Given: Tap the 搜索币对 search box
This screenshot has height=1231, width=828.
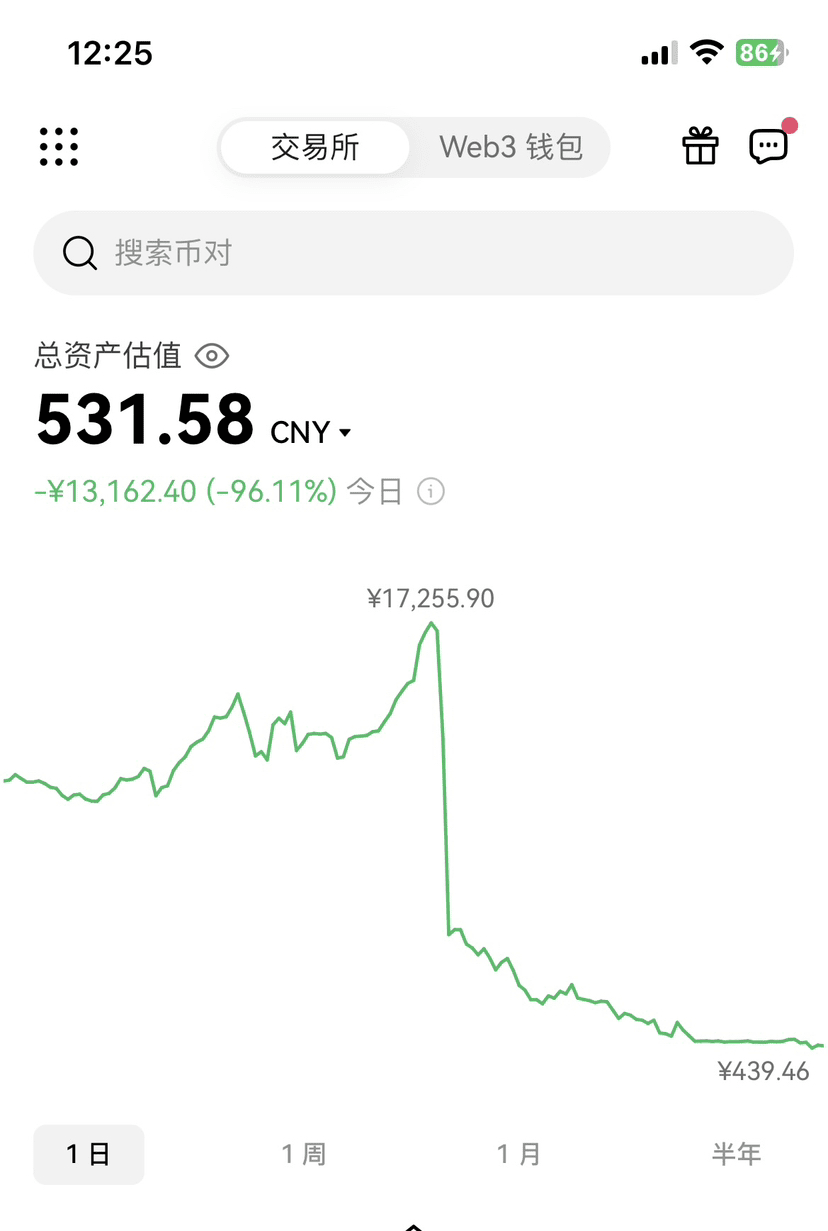Looking at the screenshot, I should pyautogui.click(x=413, y=253).
